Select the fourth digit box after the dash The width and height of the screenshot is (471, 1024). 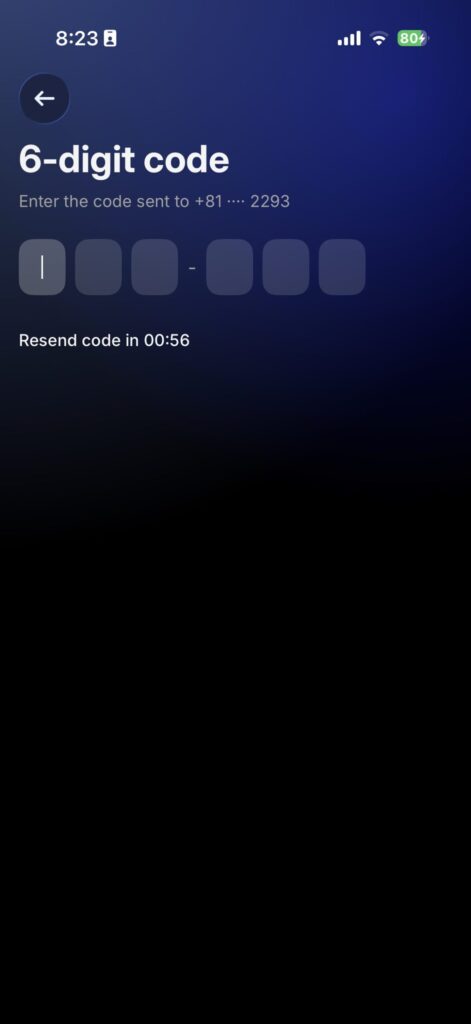(x=230, y=267)
